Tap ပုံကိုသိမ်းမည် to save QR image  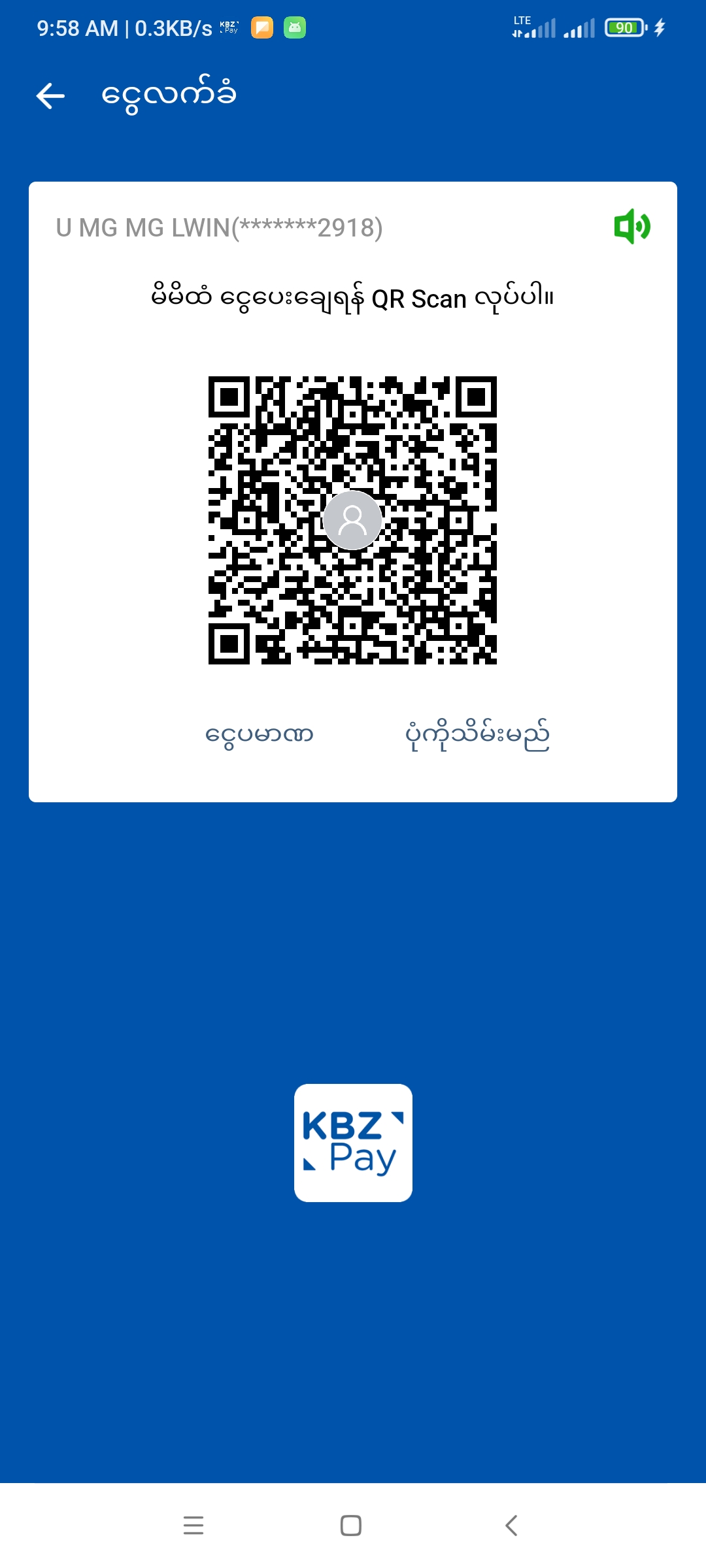pyautogui.click(x=477, y=735)
